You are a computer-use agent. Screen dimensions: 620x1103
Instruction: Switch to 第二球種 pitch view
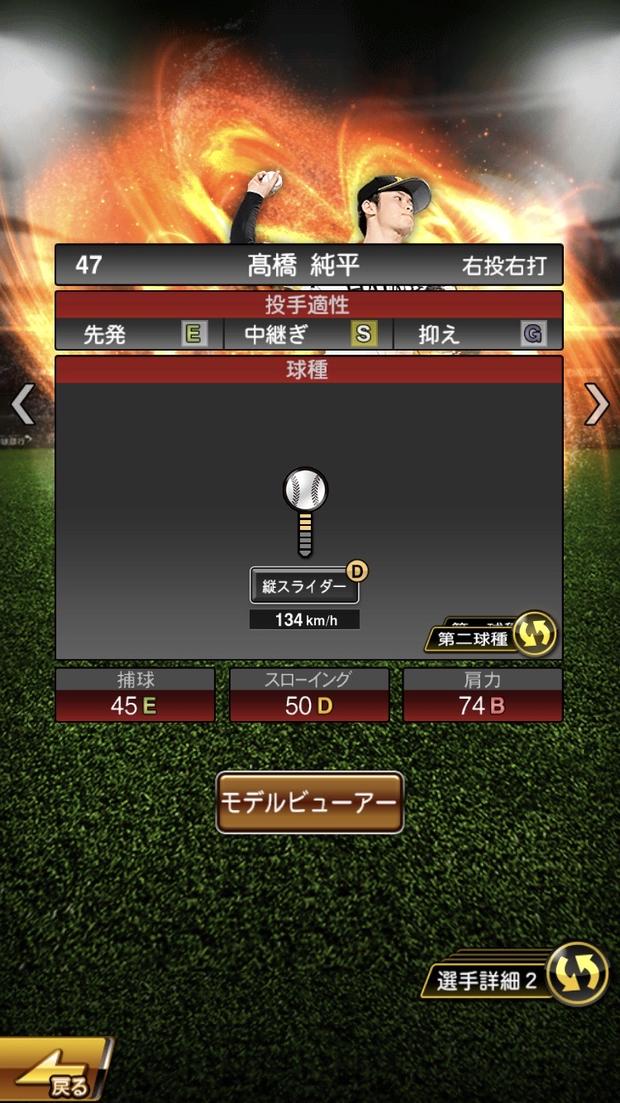point(490,636)
